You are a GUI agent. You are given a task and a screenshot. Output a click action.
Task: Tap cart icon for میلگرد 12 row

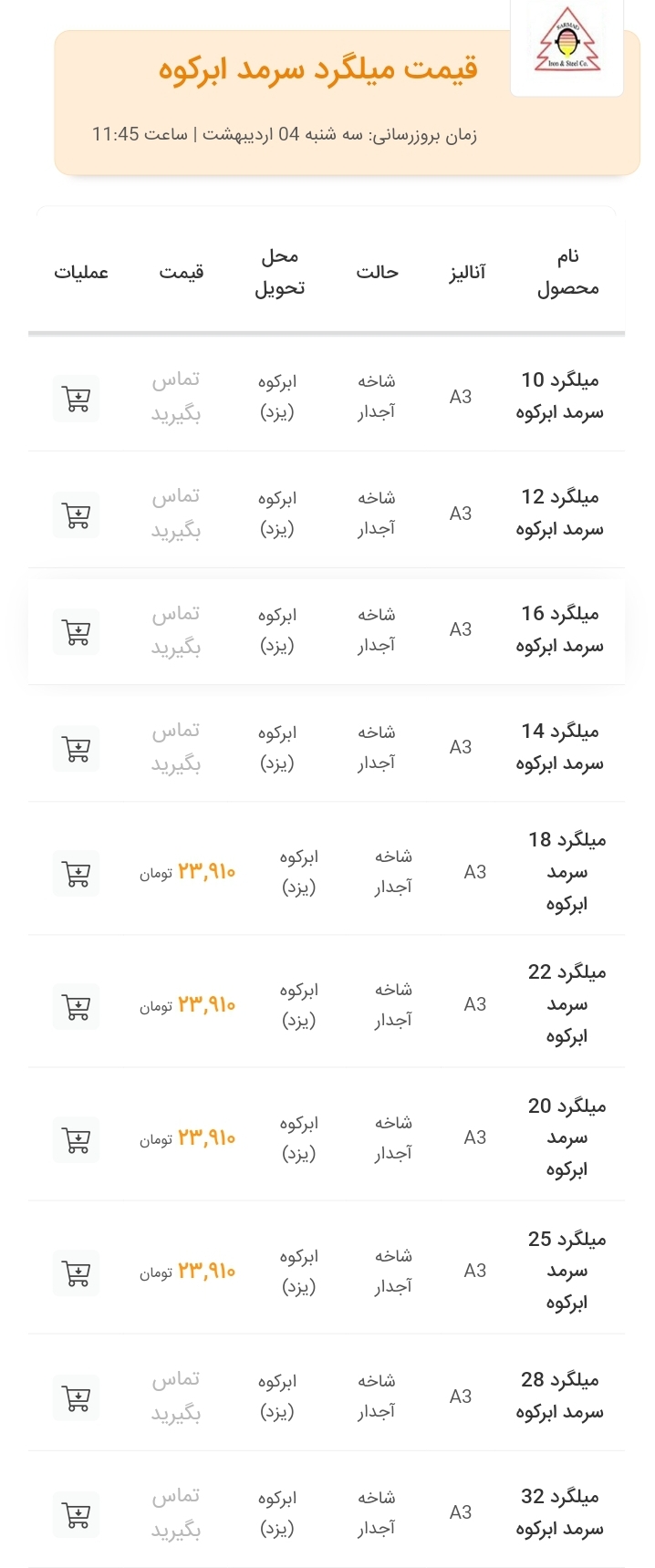77,515
